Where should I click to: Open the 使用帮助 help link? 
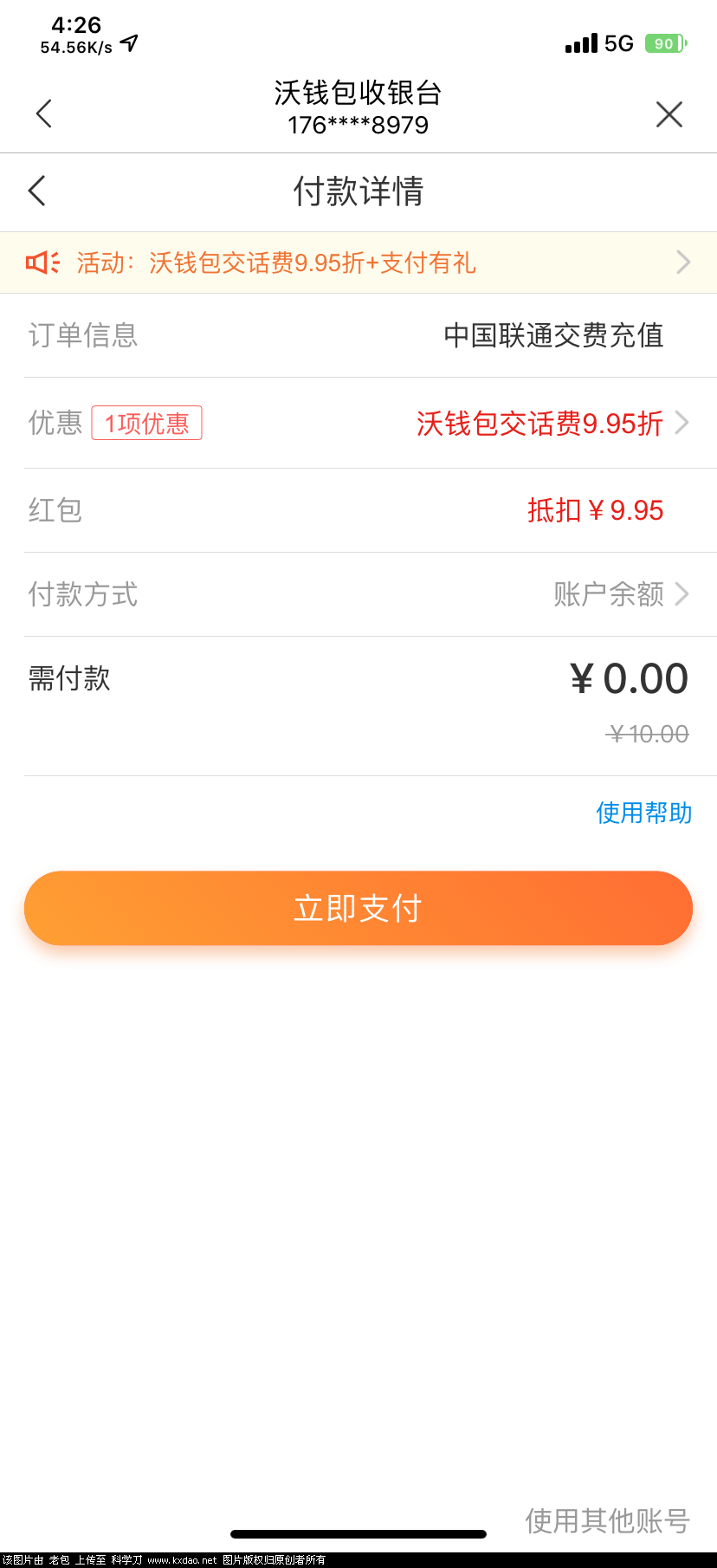pyautogui.click(x=643, y=813)
